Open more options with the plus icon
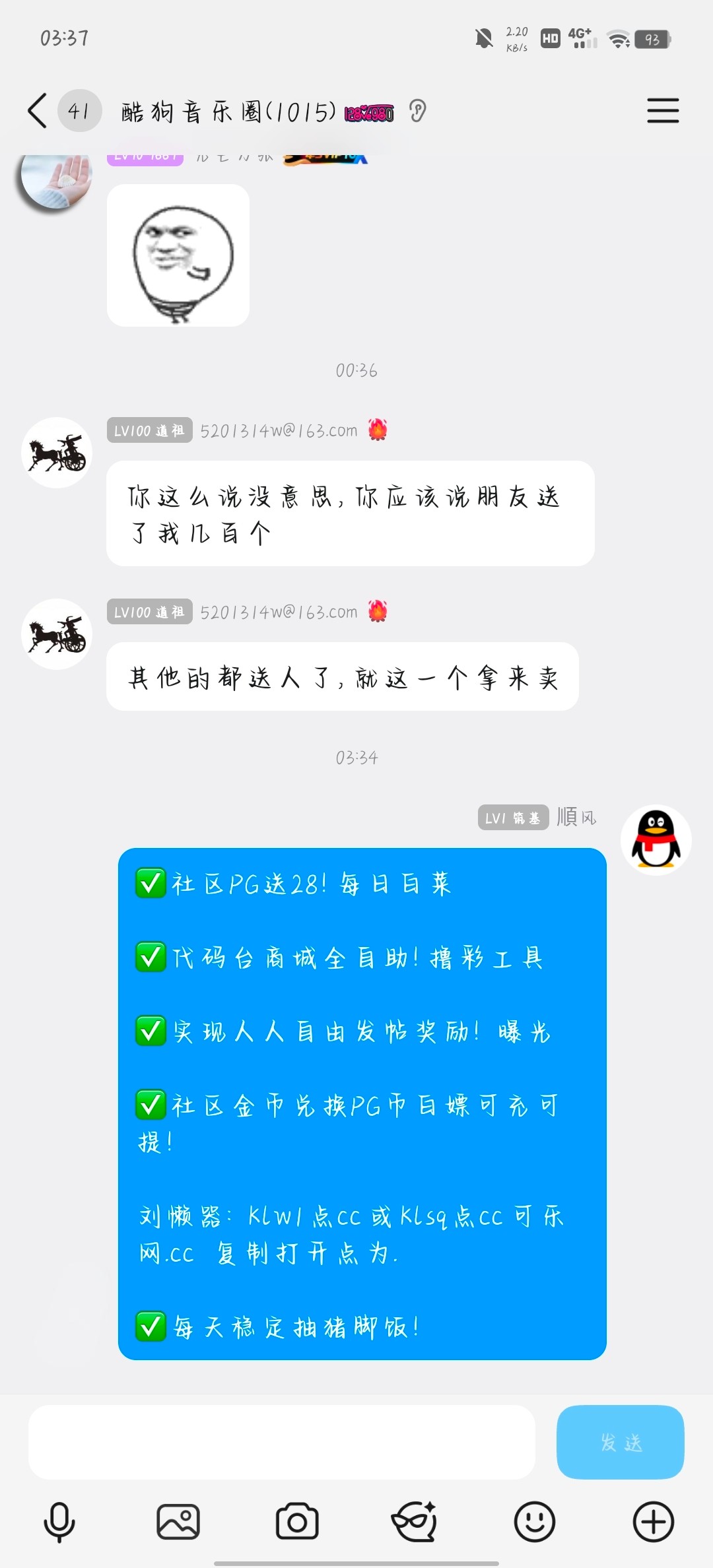The image size is (713, 1568). click(653, 1522)
